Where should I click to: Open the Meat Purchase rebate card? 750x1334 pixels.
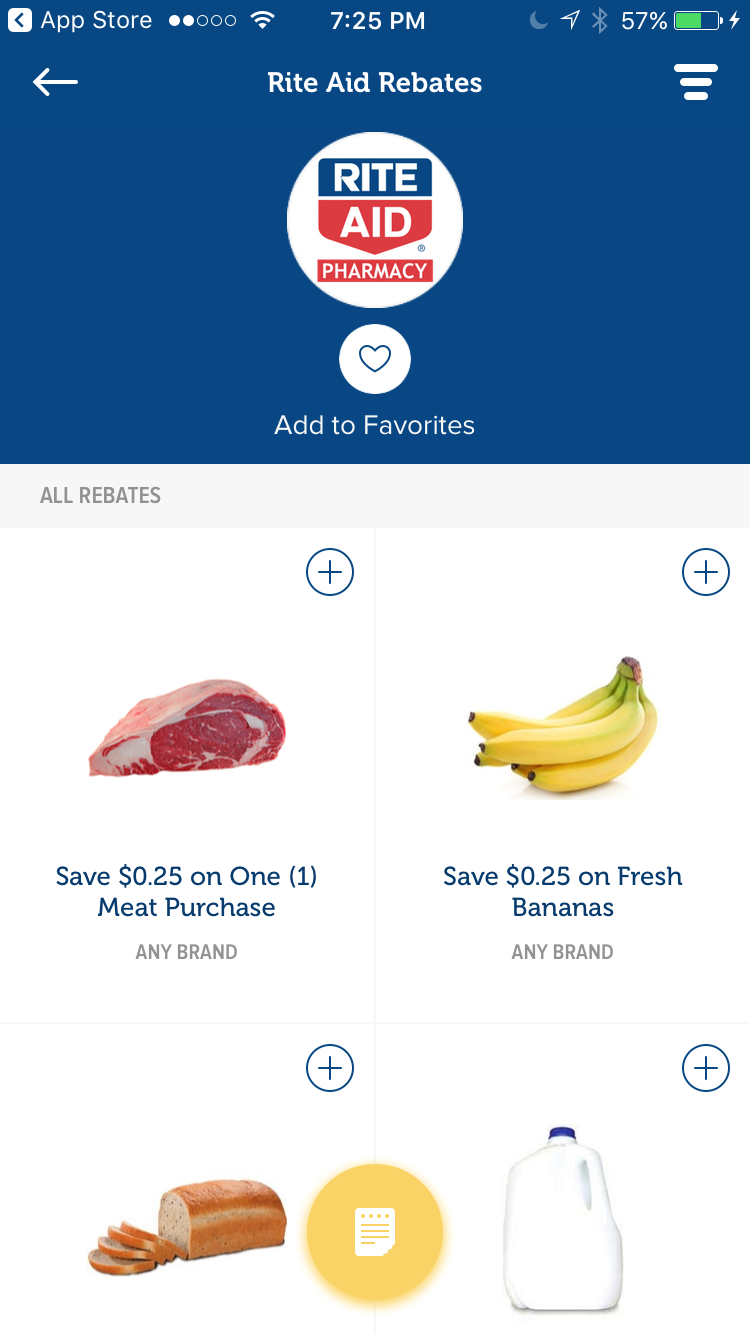coord(187,780)
